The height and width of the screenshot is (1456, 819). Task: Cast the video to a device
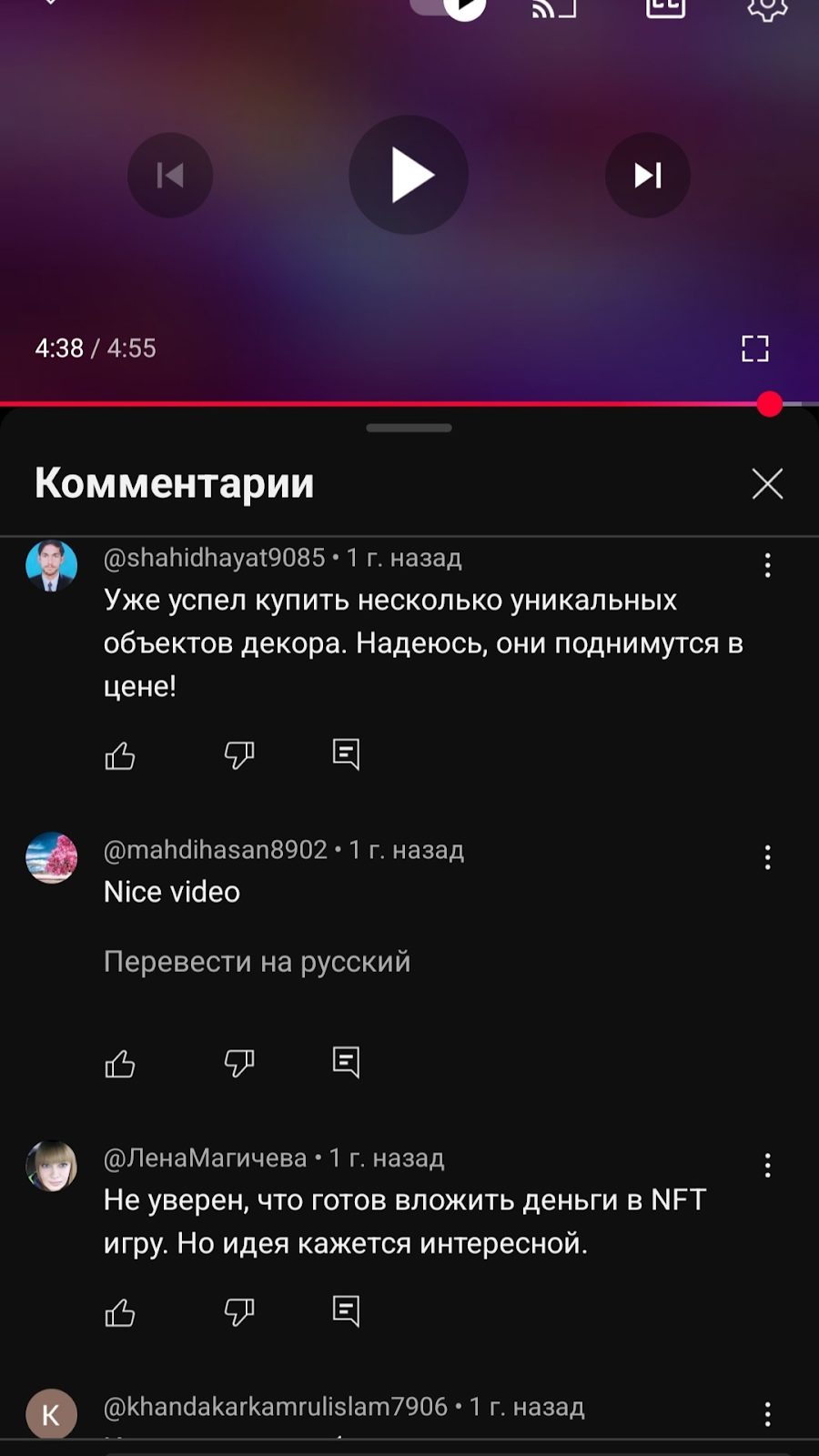coord(554,7)
